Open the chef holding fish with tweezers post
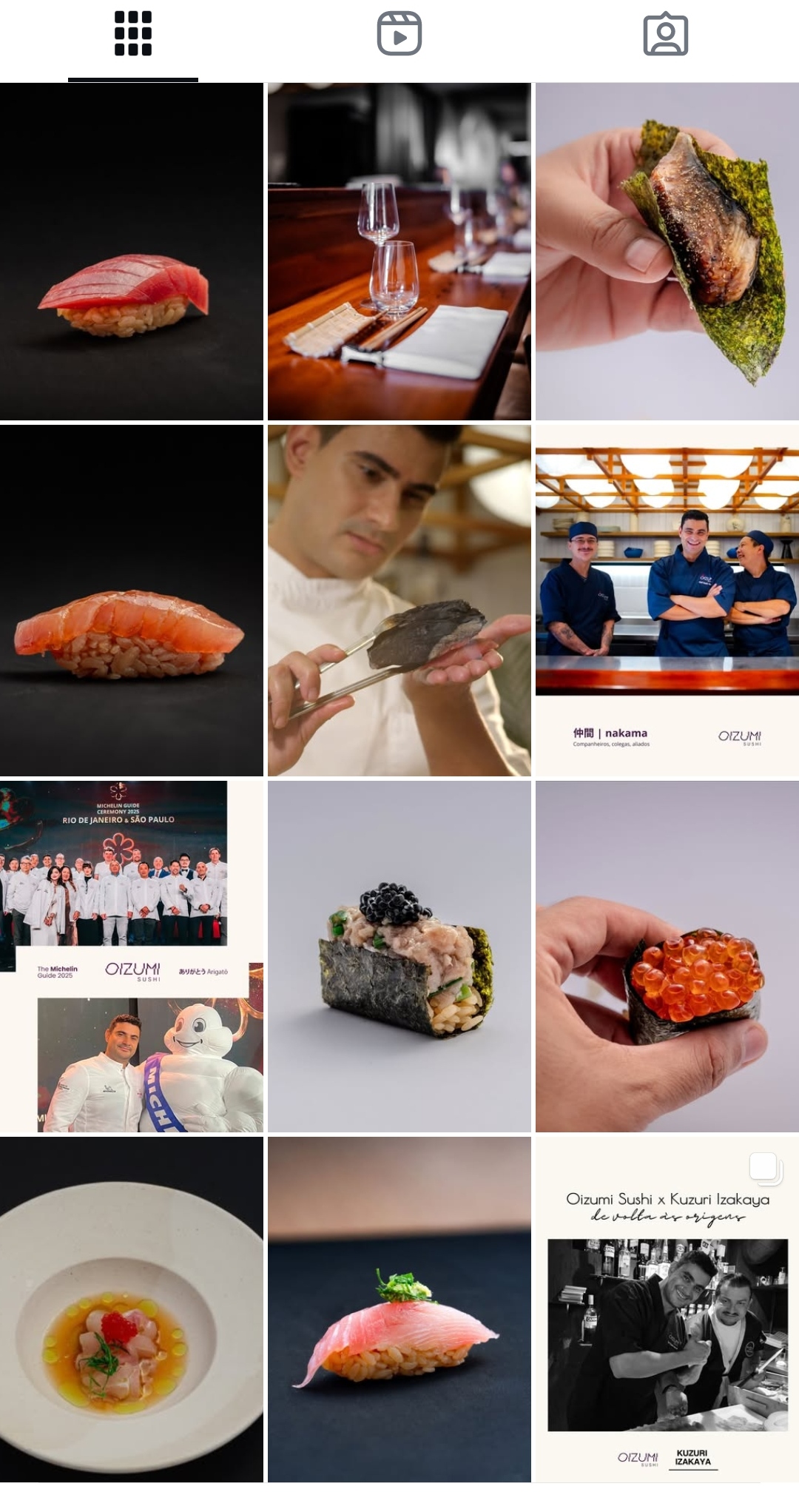The height and width of the screenshot is (1512, 799). (399, 600)
